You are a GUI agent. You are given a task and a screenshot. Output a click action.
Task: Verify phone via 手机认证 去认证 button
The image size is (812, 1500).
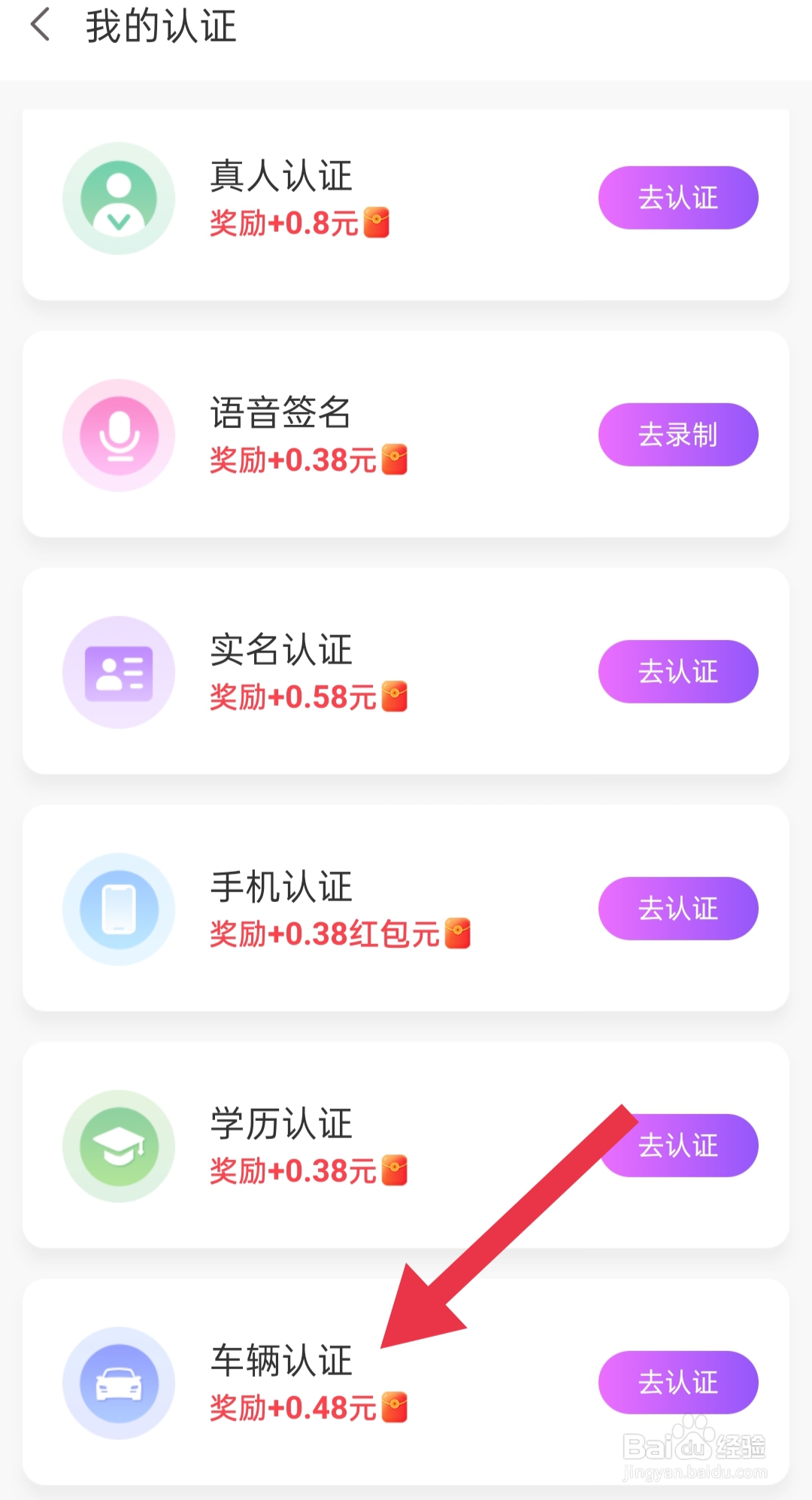click(677, 909)
